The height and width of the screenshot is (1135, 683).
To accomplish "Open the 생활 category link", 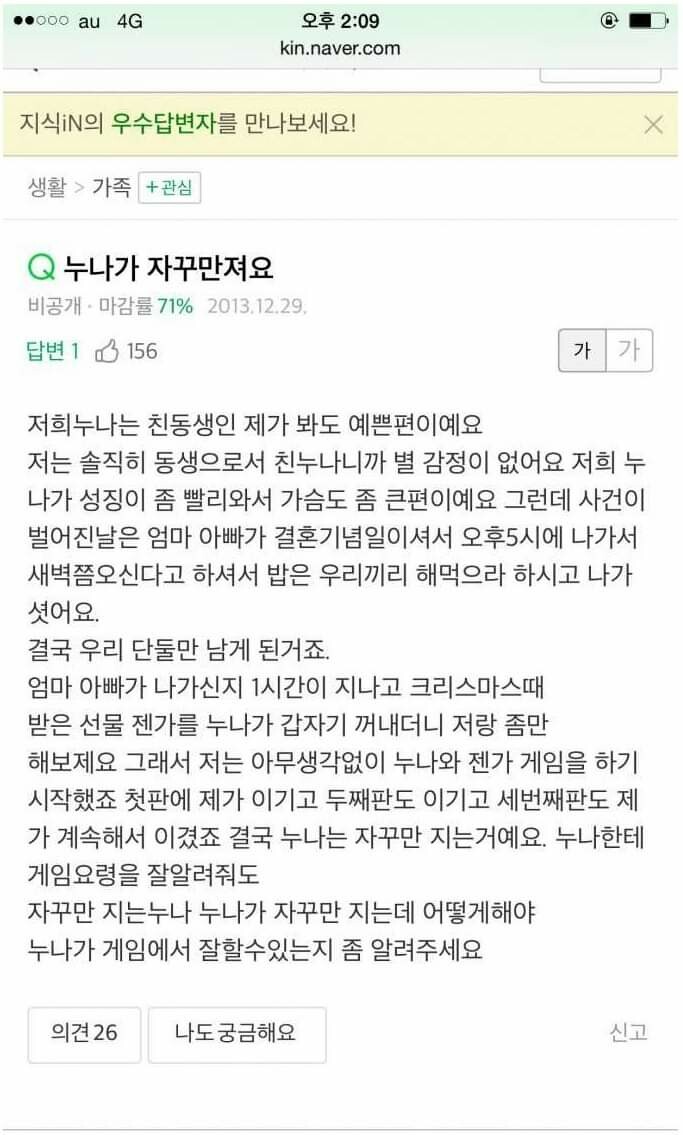I will (47, 187).
